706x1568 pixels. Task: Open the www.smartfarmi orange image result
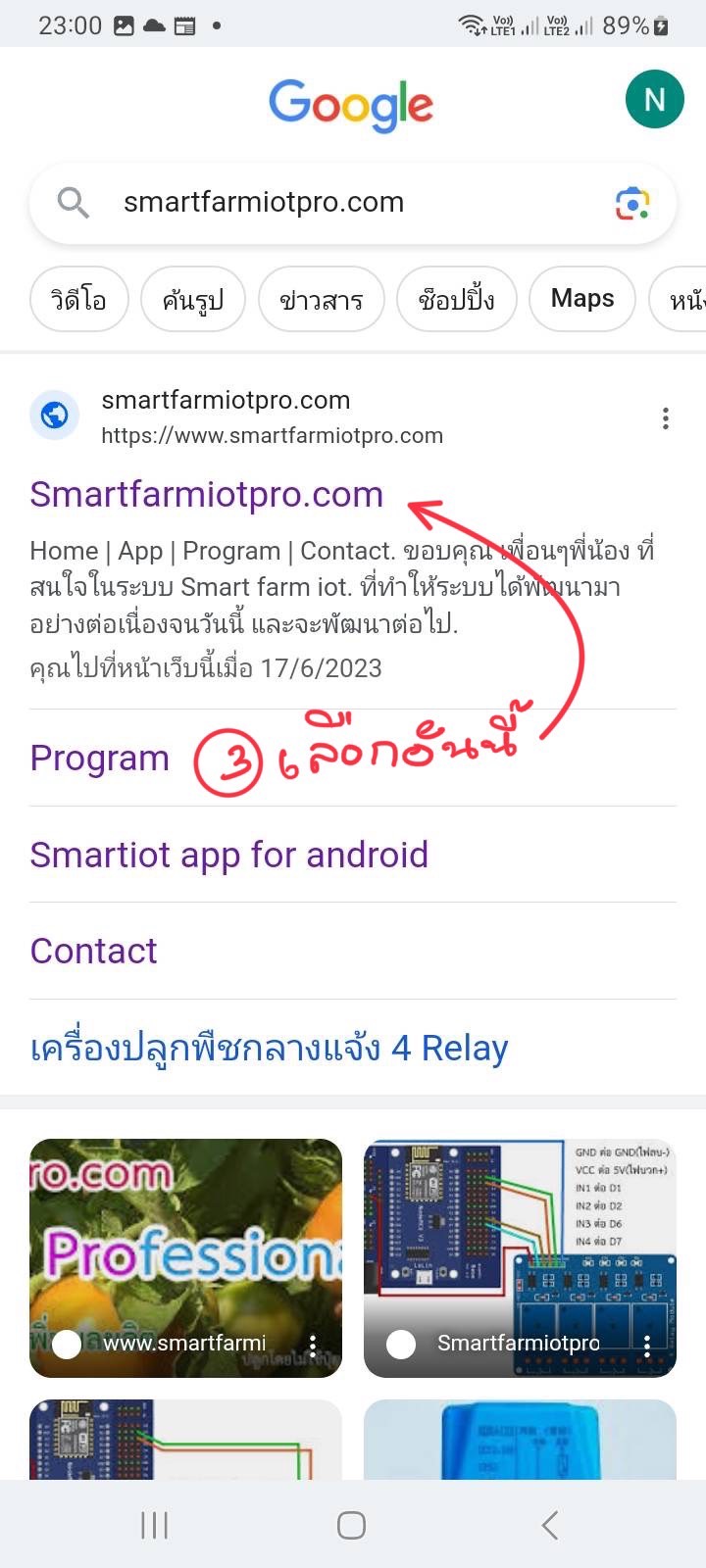(x=186, y=1256)
